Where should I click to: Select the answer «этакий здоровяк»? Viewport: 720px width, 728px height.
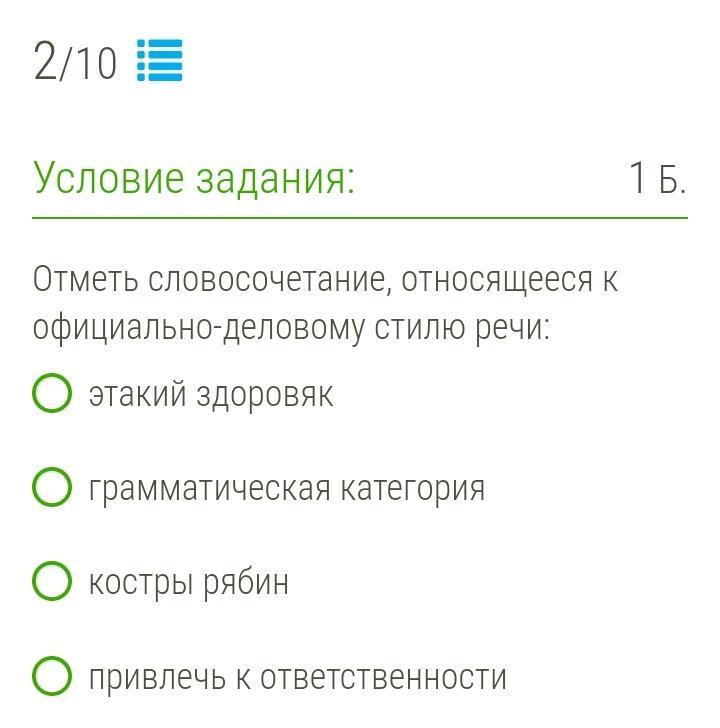pos(52,393)
